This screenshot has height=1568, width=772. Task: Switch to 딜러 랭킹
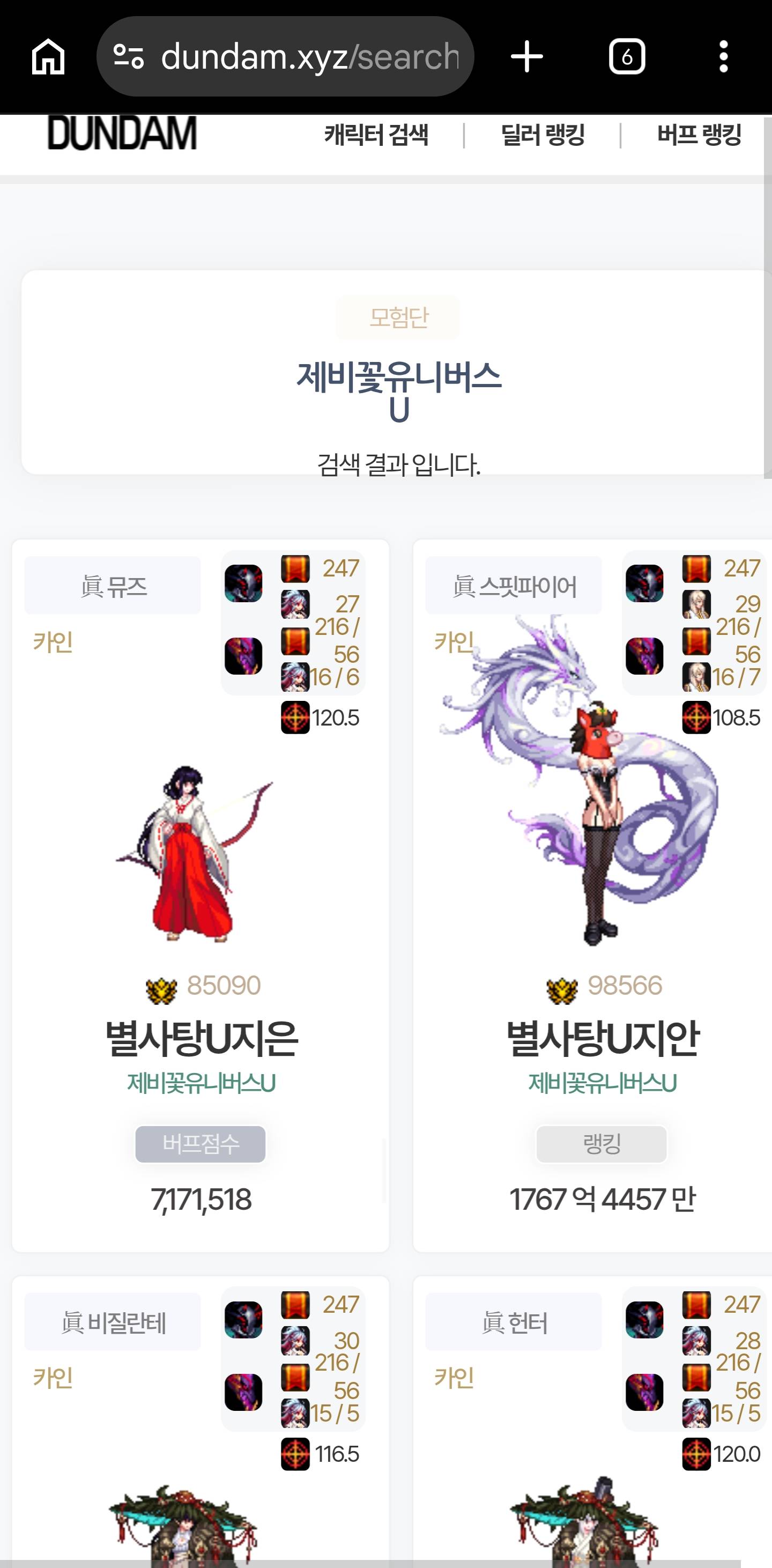[542, 135]
